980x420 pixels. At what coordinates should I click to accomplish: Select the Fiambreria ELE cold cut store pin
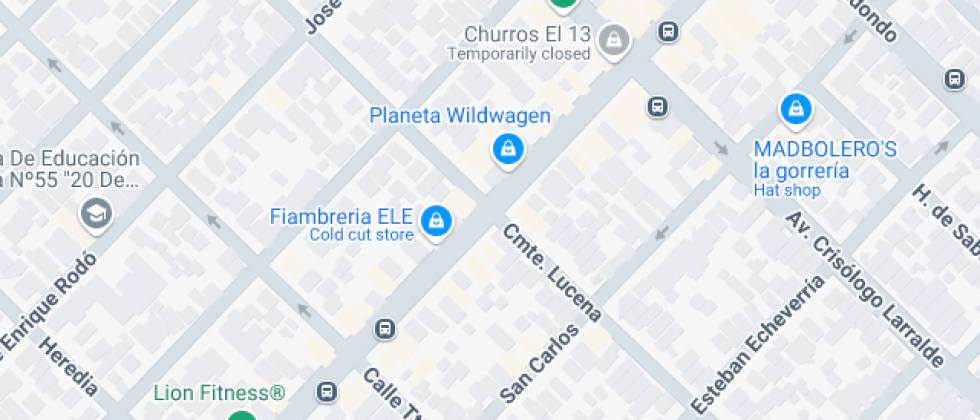[x=436, y=222]
